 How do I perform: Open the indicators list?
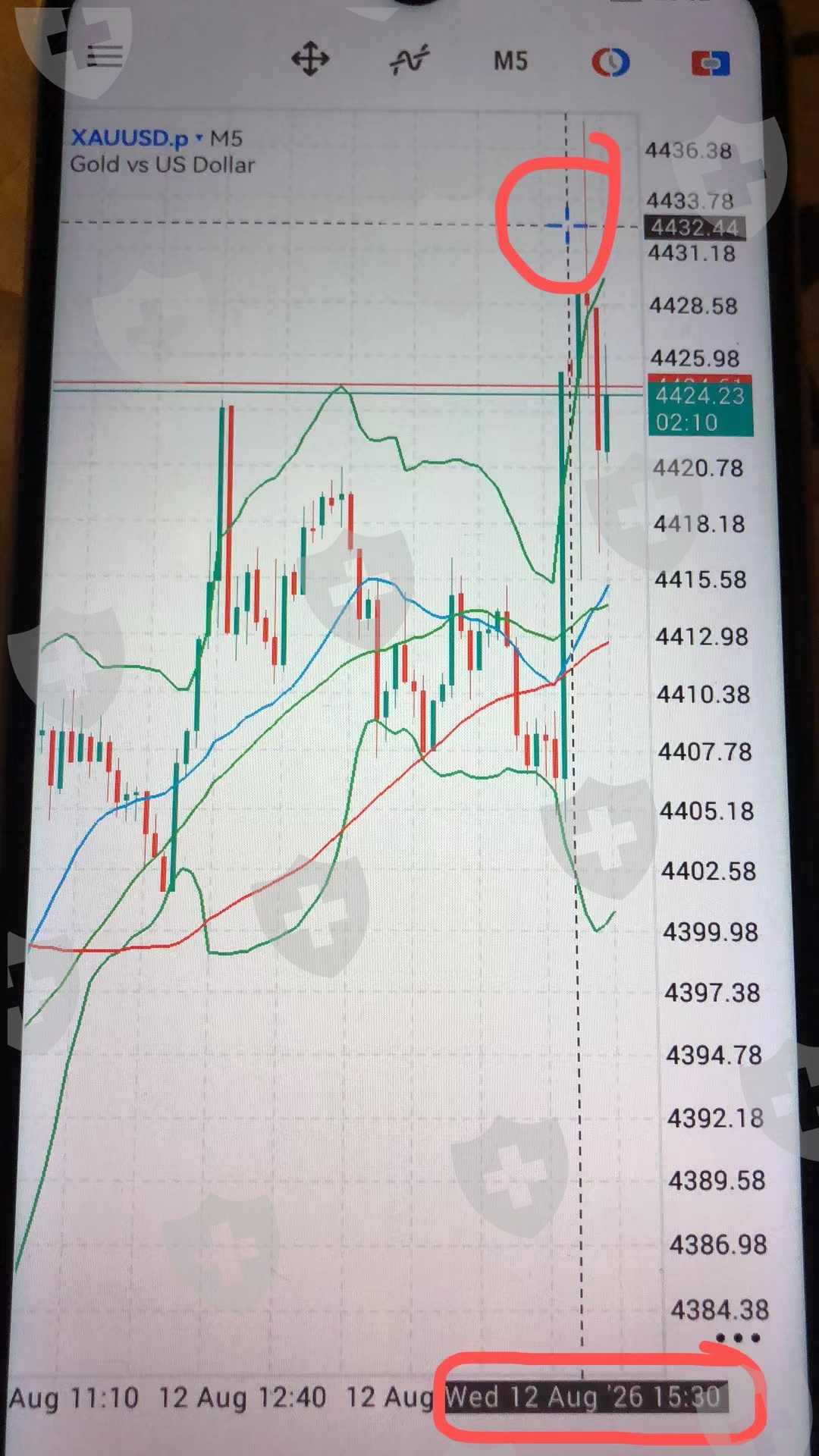coord(409,60)
